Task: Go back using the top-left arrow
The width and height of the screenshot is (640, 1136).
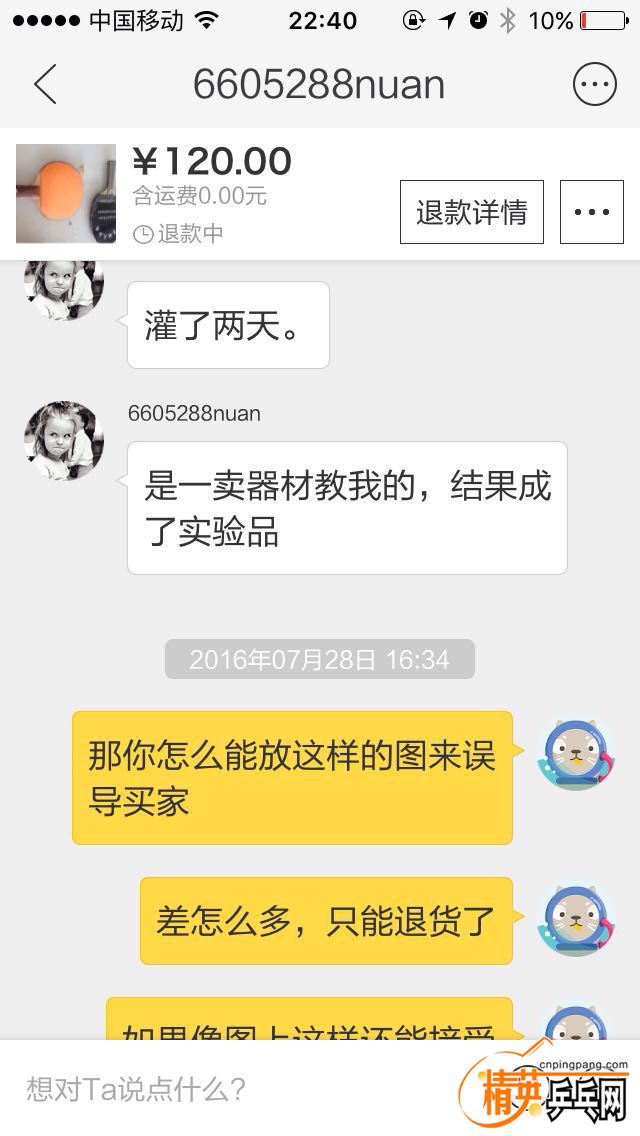Action: click(x=44, y=85)
